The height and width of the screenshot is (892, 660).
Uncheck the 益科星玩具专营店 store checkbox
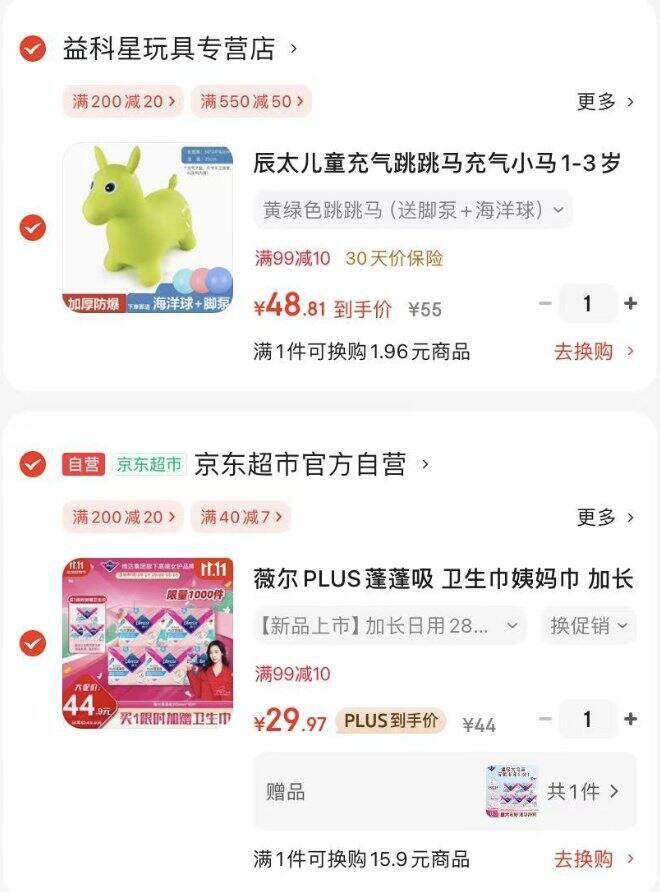33,48
